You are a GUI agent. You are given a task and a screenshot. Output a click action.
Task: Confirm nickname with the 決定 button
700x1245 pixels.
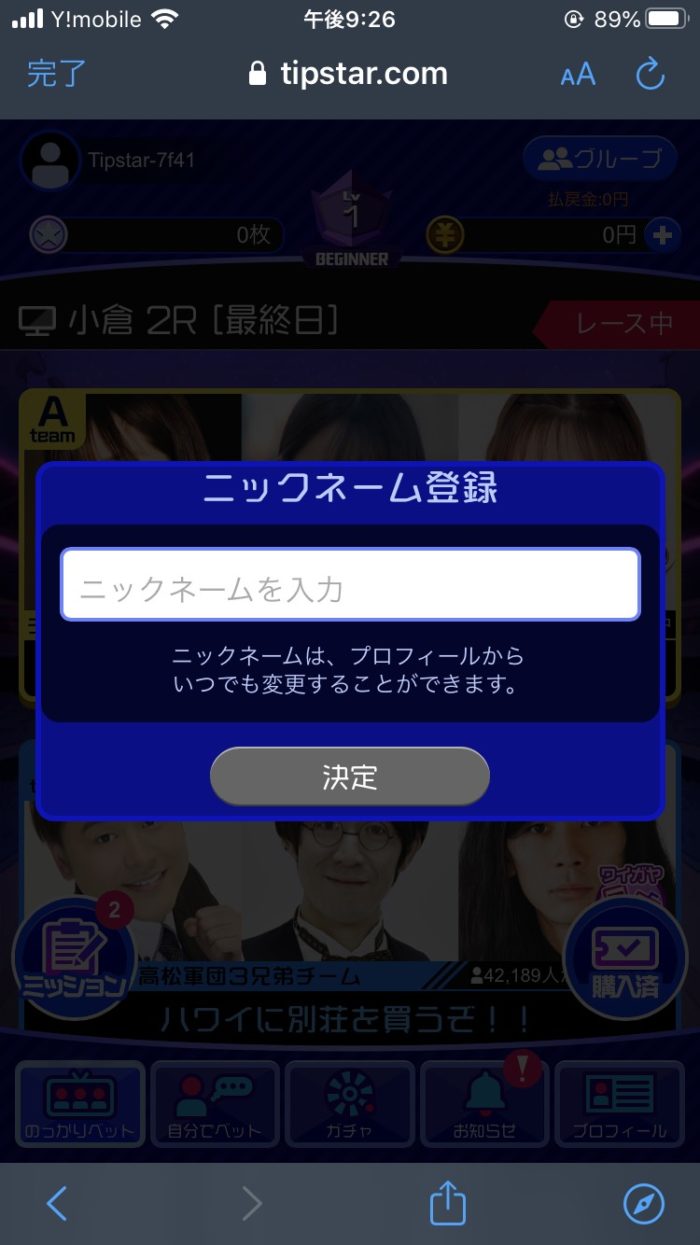350,776
